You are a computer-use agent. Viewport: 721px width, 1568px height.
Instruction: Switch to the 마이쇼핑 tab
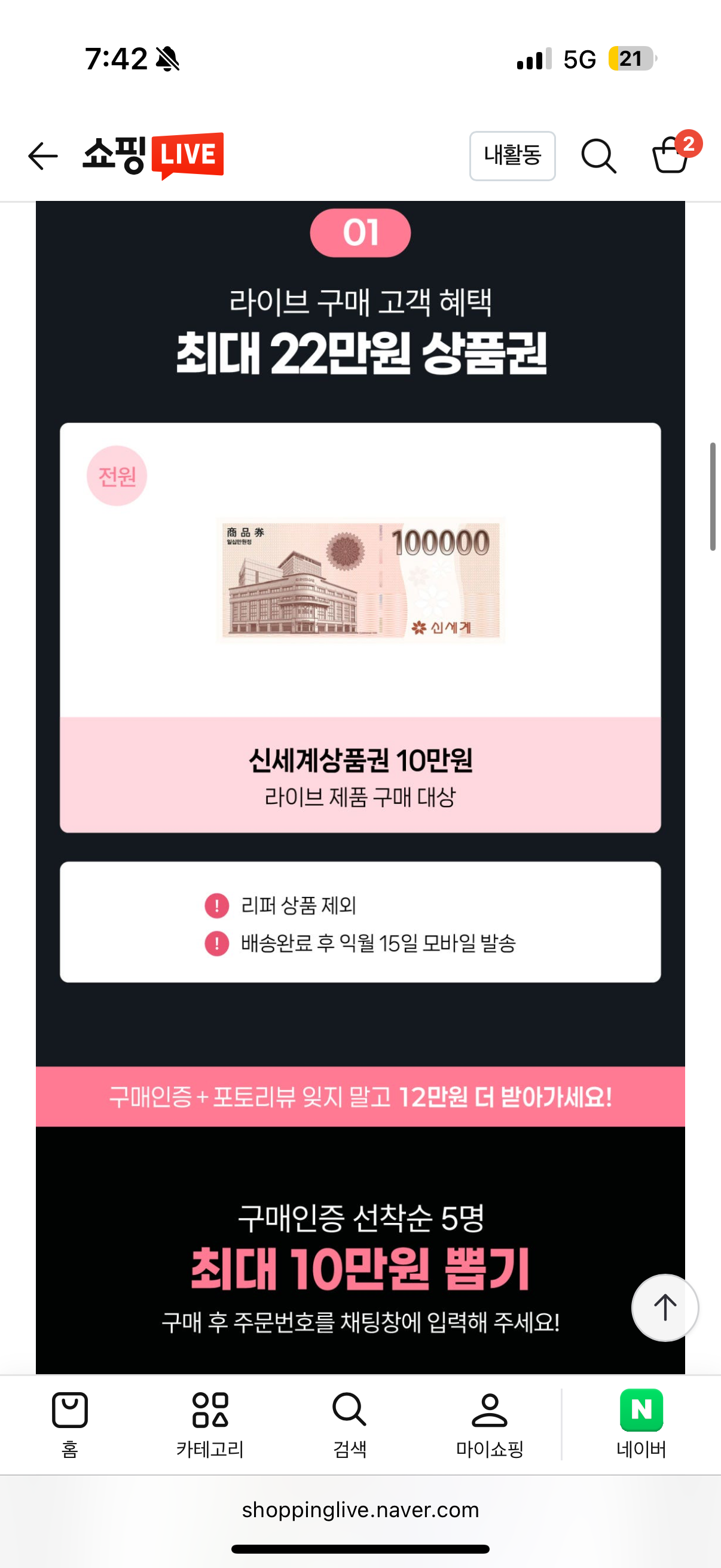click(489, 1425)
